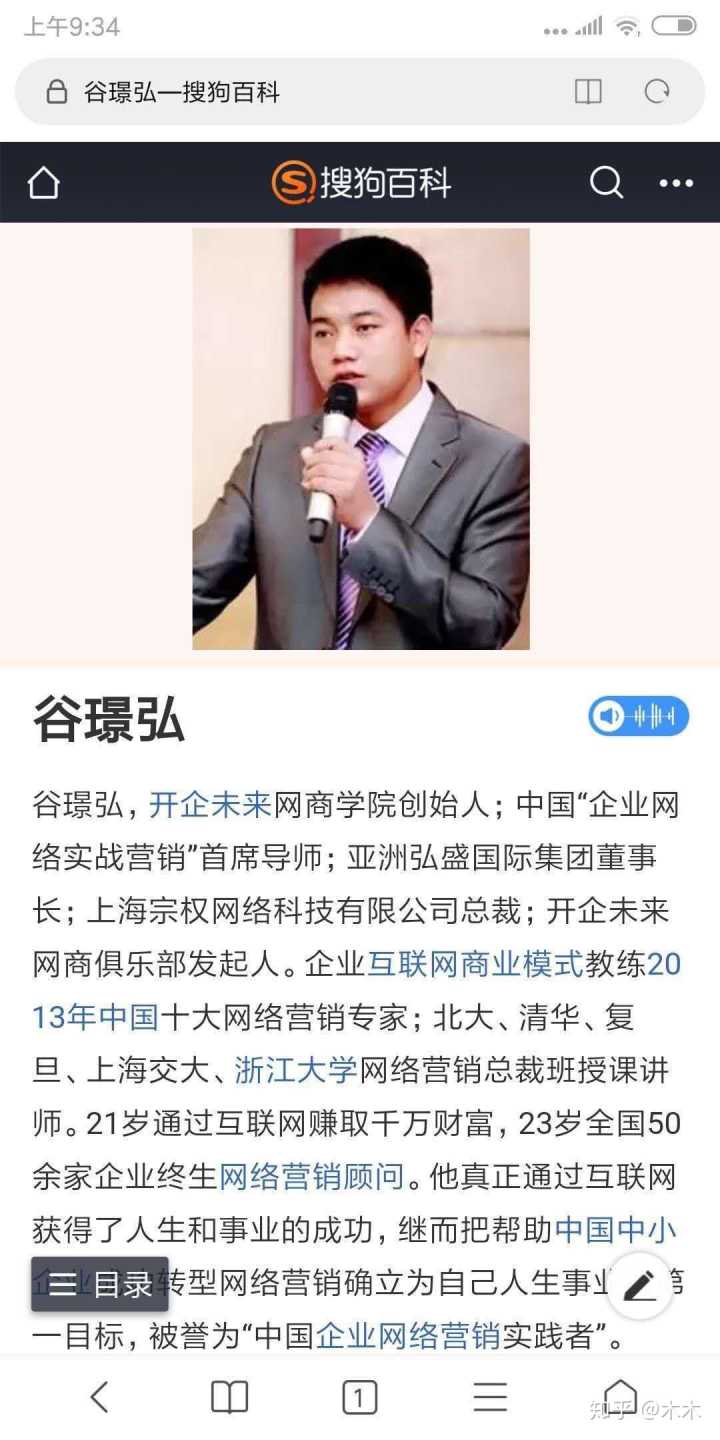Open the 浙江大学 link

296,1070
